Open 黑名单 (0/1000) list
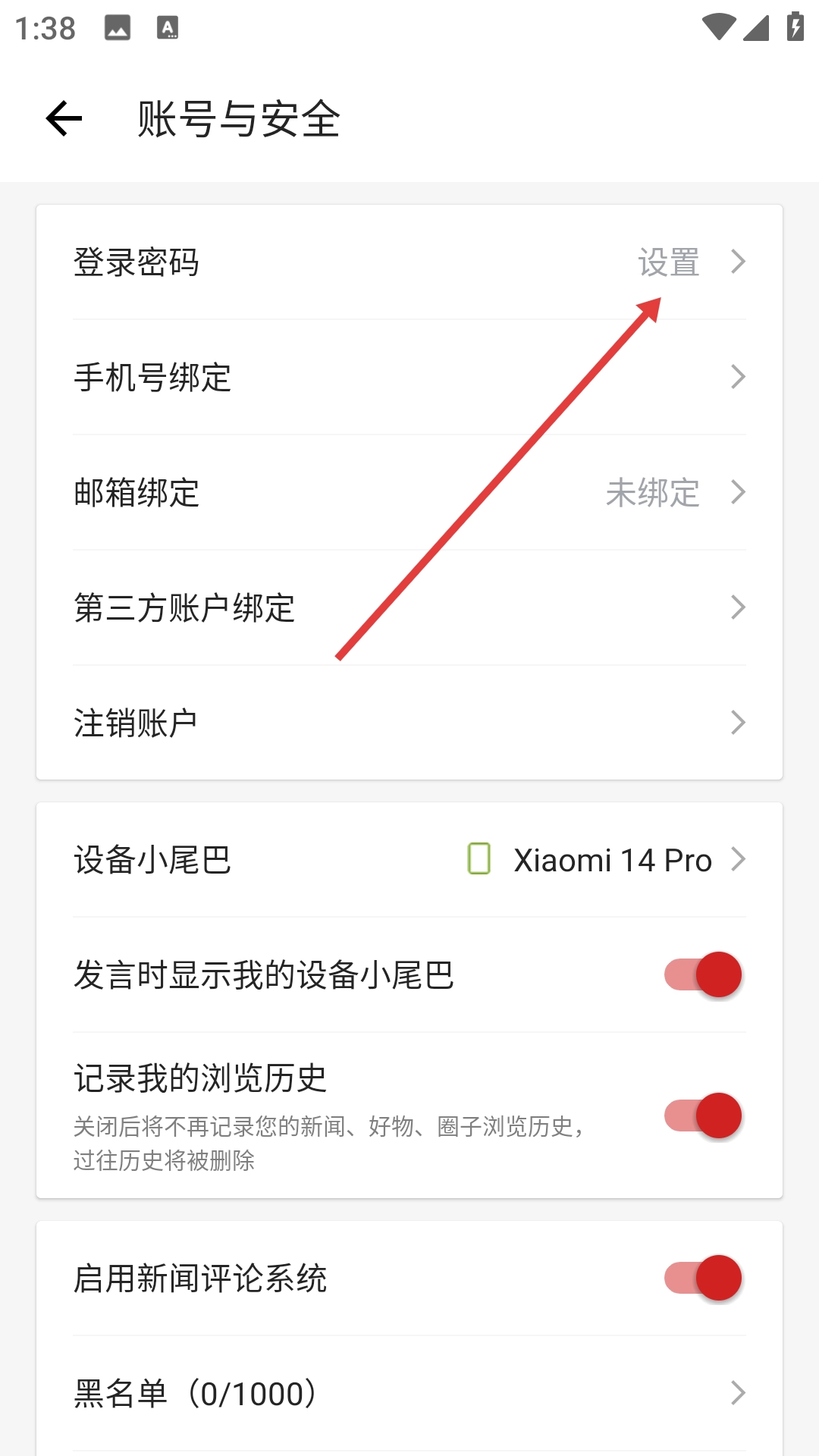 click(409, 1393)
